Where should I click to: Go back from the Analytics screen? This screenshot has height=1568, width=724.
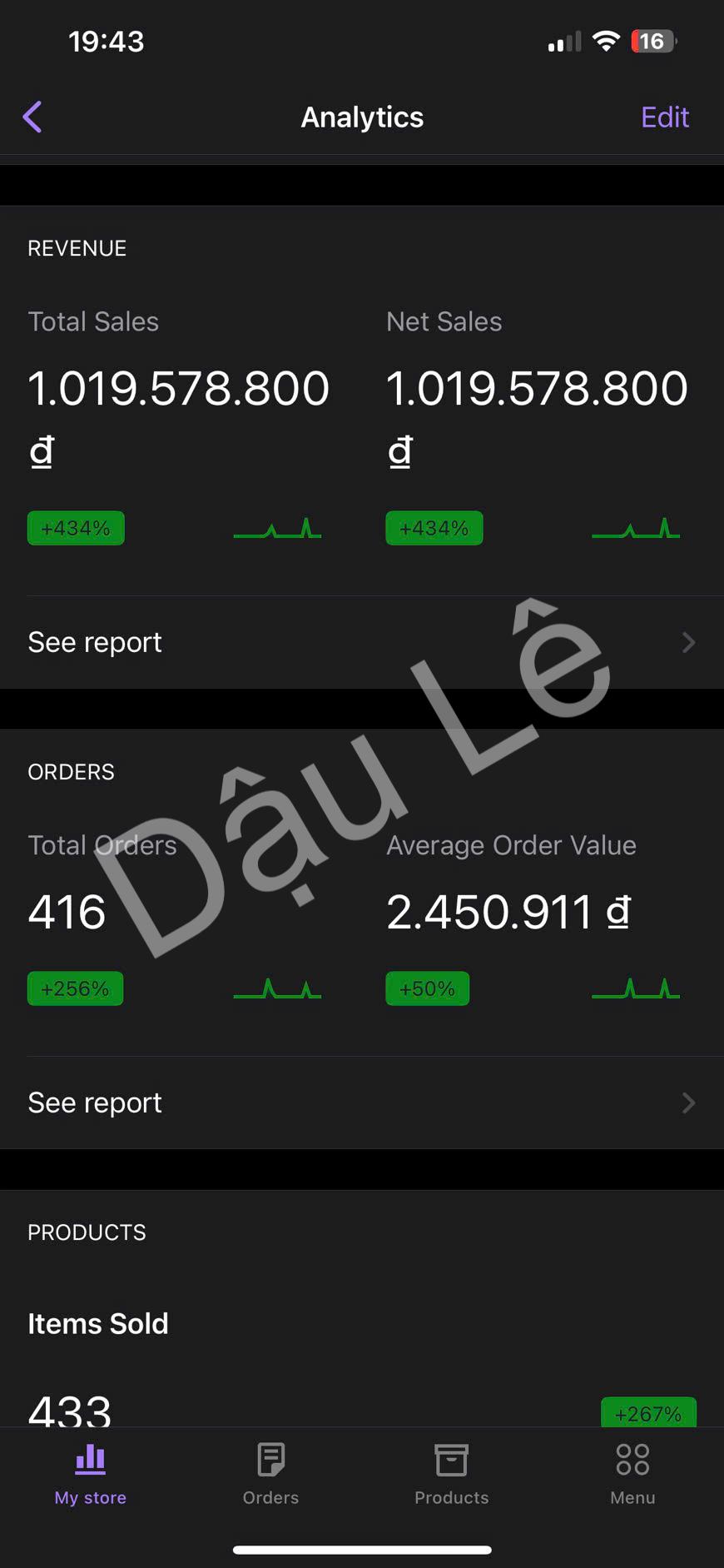pos(32,117)
